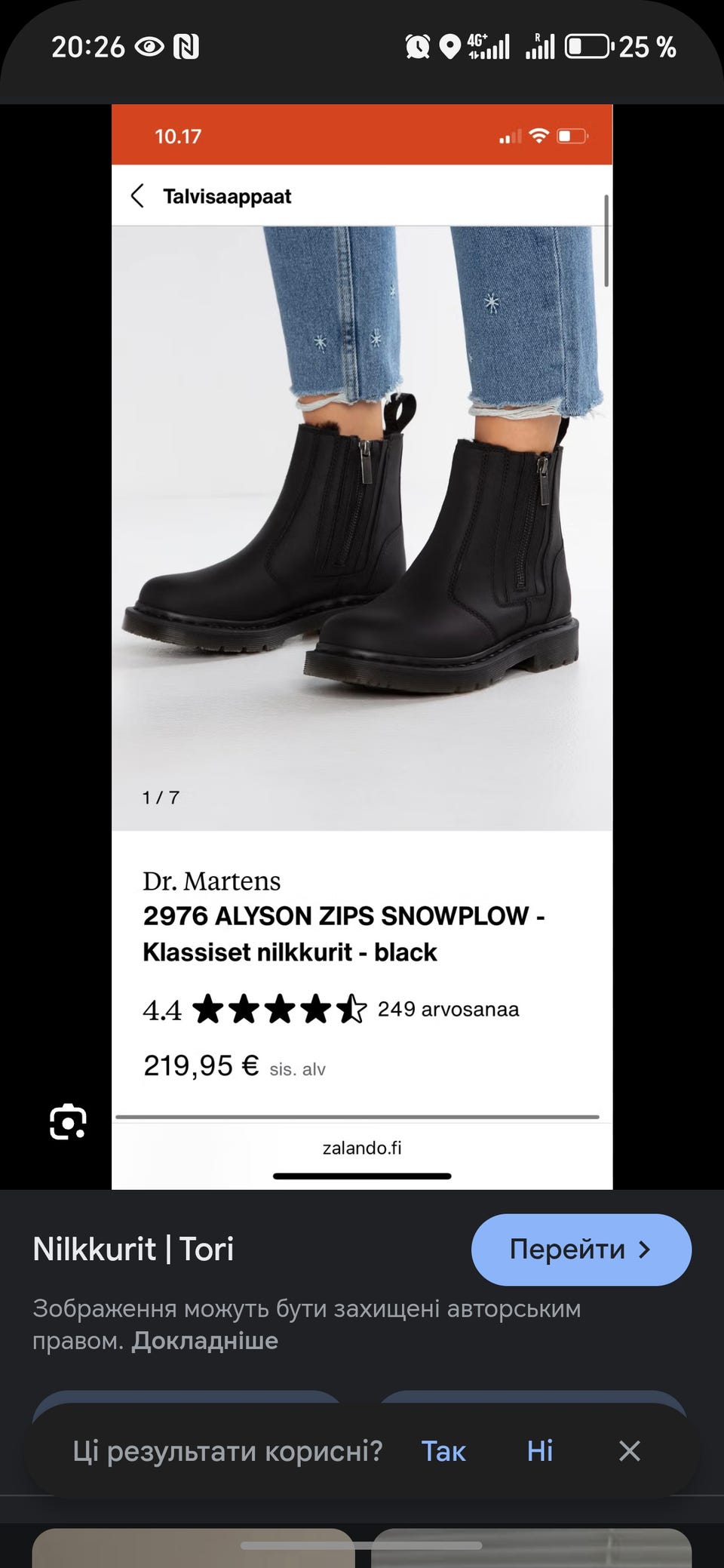Tap the Перейти button
724x1568 pixels.
(581, 1250)
